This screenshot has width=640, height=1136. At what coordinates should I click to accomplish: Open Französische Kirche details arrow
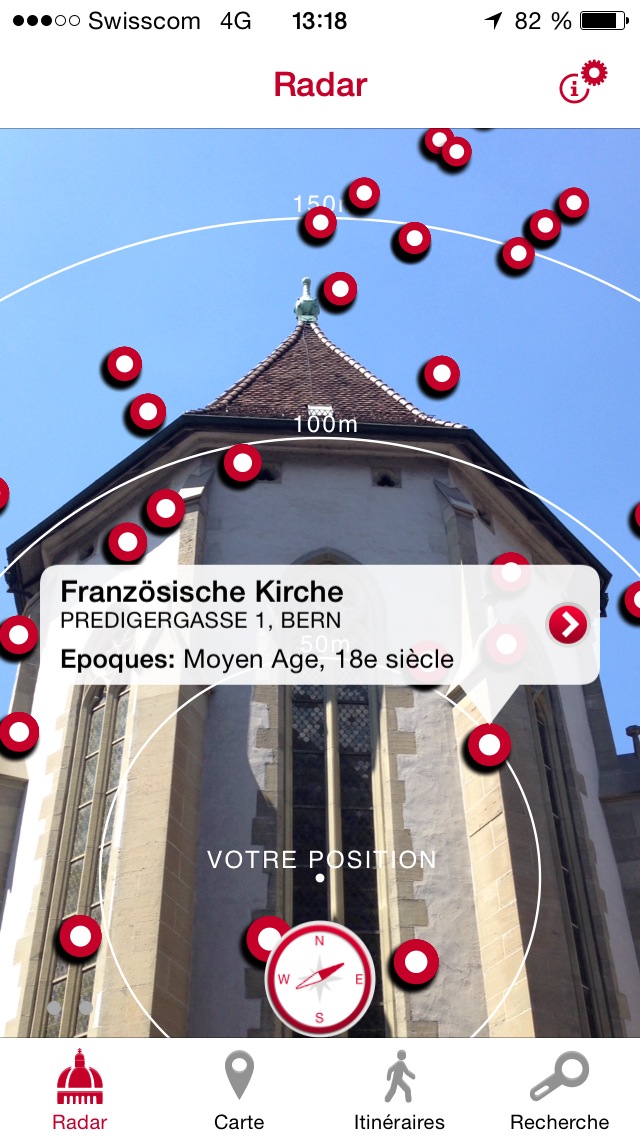[568, 625]
